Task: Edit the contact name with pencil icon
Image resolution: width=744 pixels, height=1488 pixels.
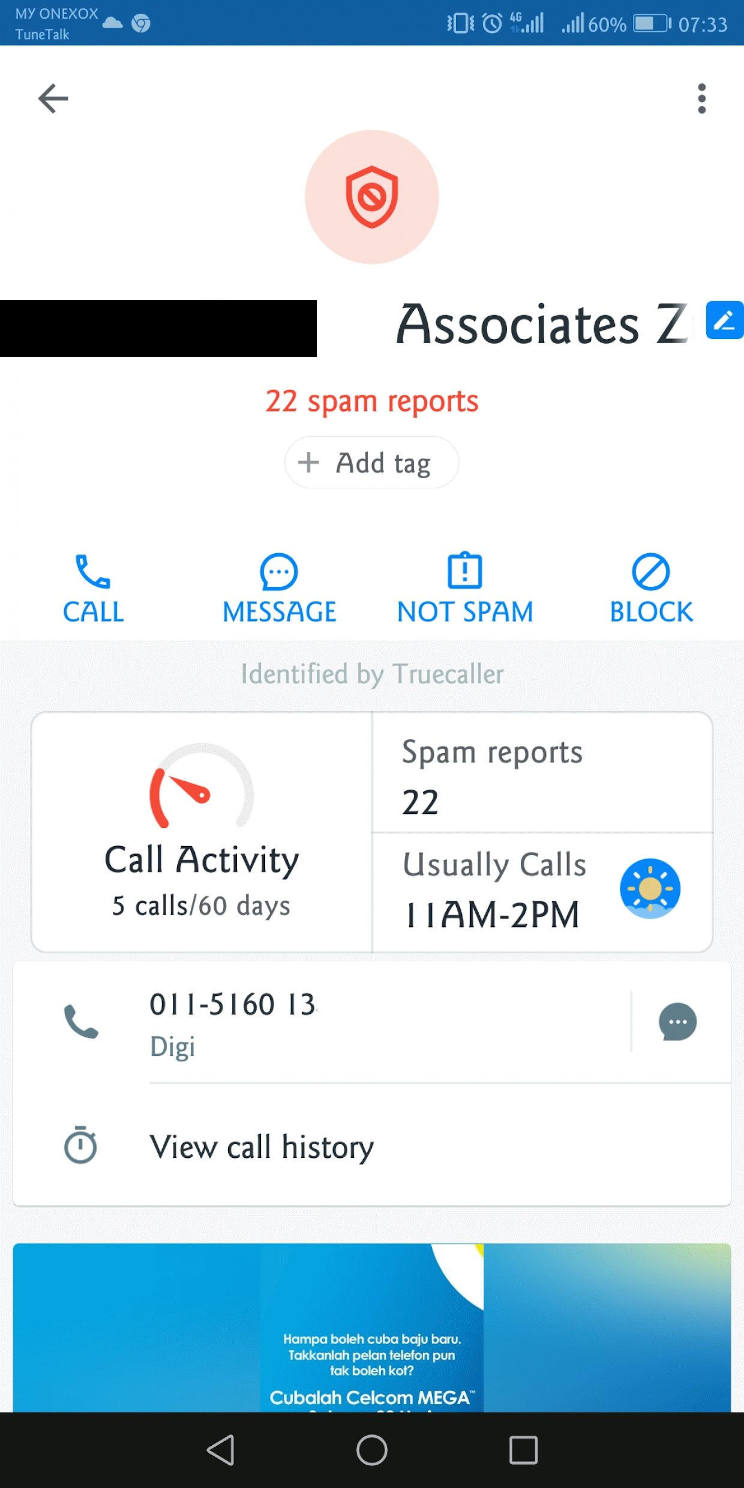Action: point(724,320)
